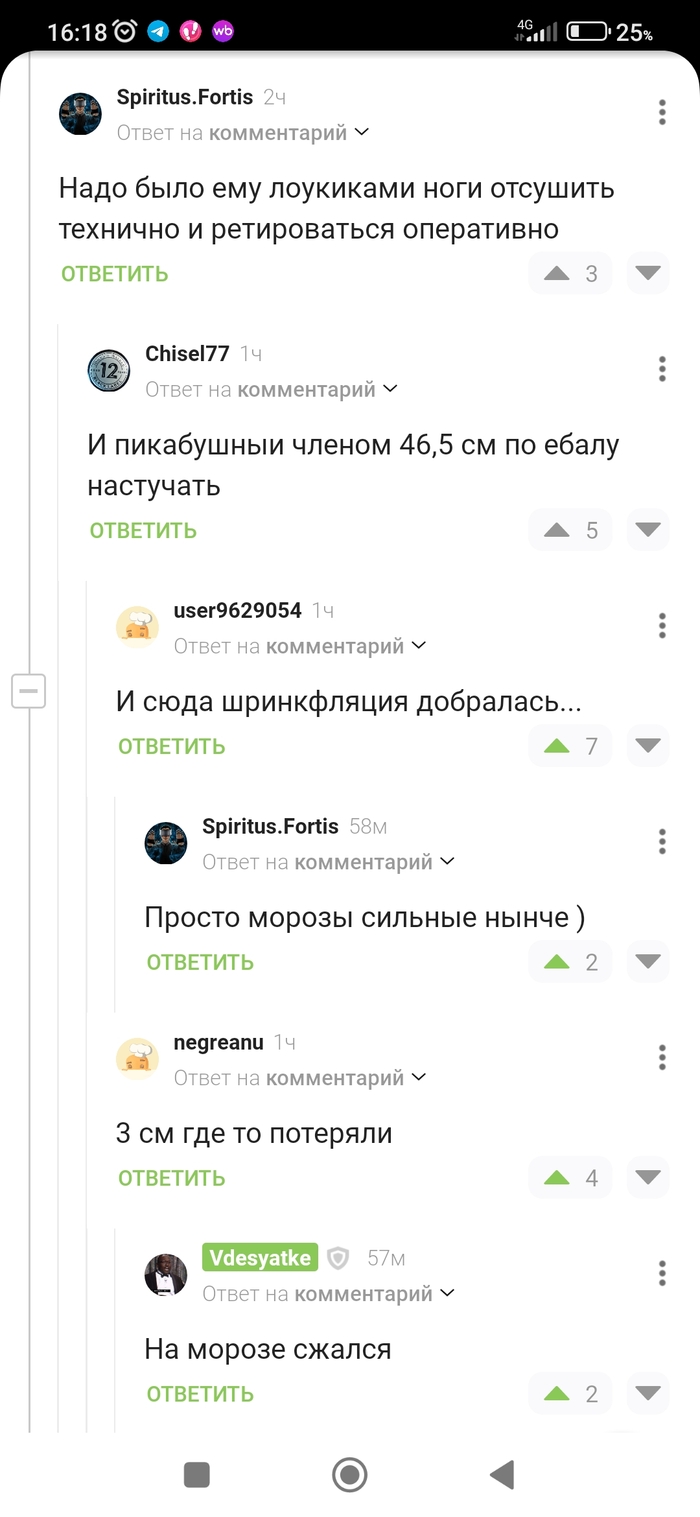Downvote negreanu's comment

(648, 1178)
